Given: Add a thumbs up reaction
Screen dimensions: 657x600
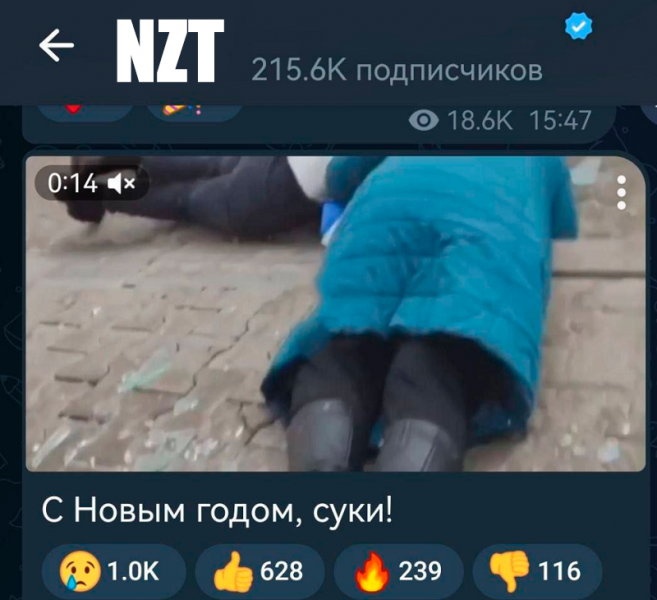Looking at the screenshot, I should [258, 570].
